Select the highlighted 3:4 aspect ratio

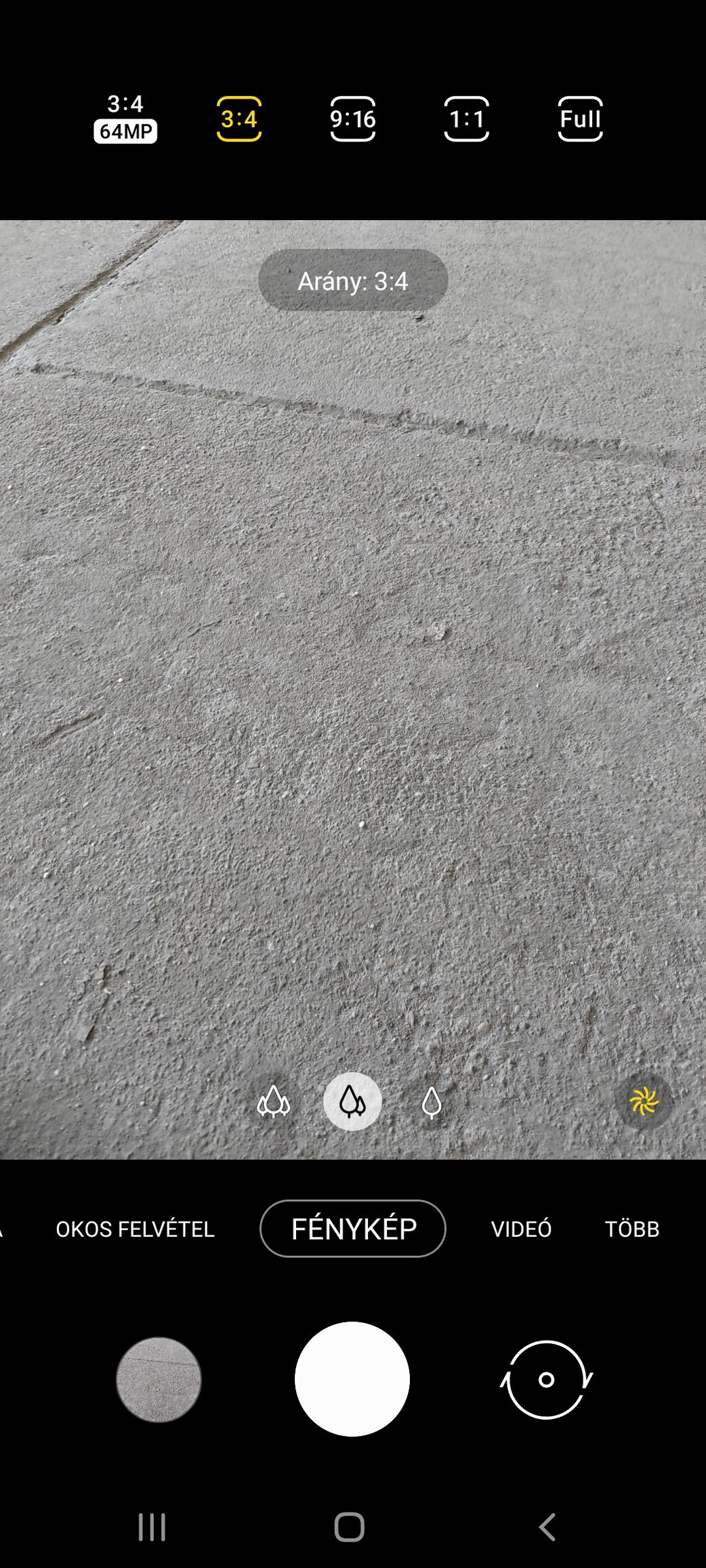pos(239,119)
